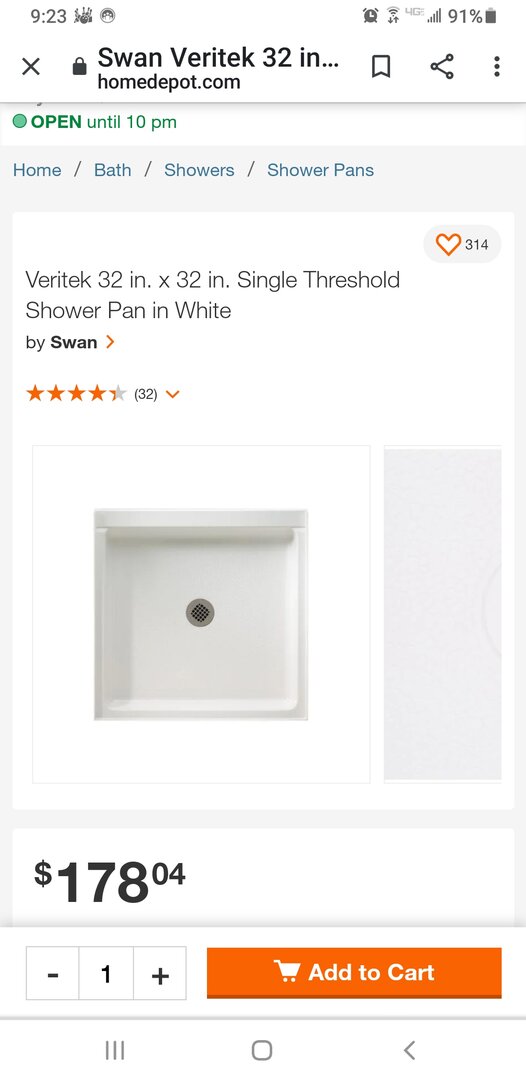Viewport: 526px width, 1080px height.
Task: Open the browser overflow menu
Action: [x=496, y=67]
